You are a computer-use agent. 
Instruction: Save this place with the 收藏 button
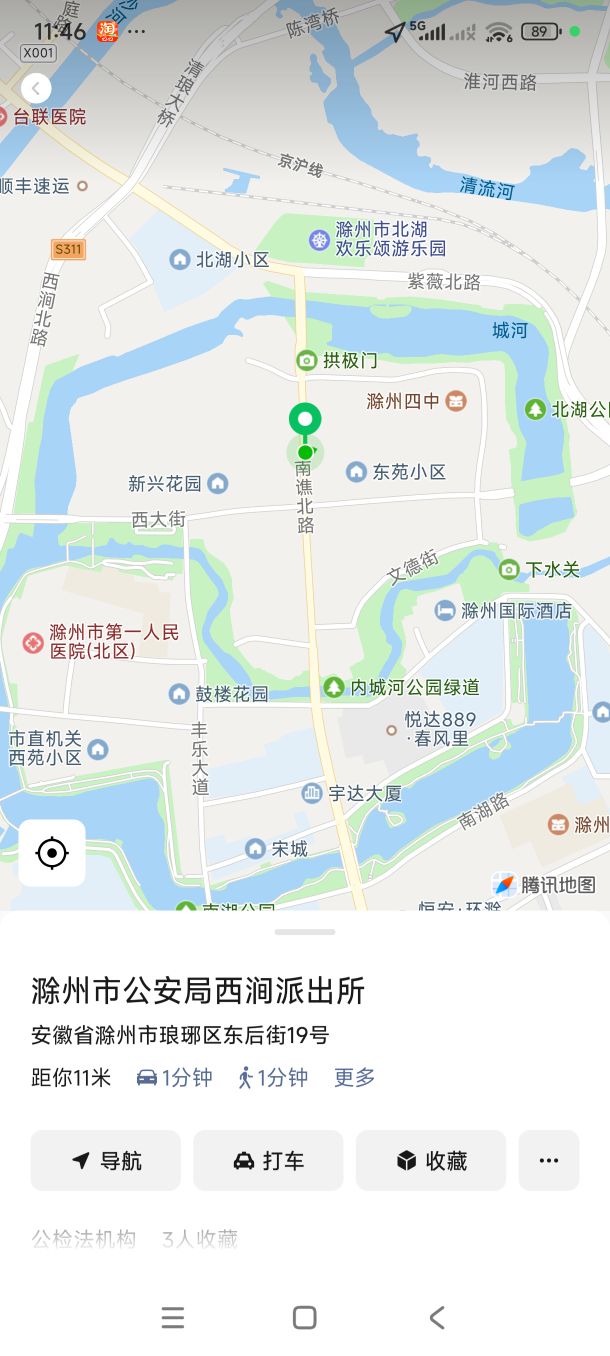(431, 1160)
